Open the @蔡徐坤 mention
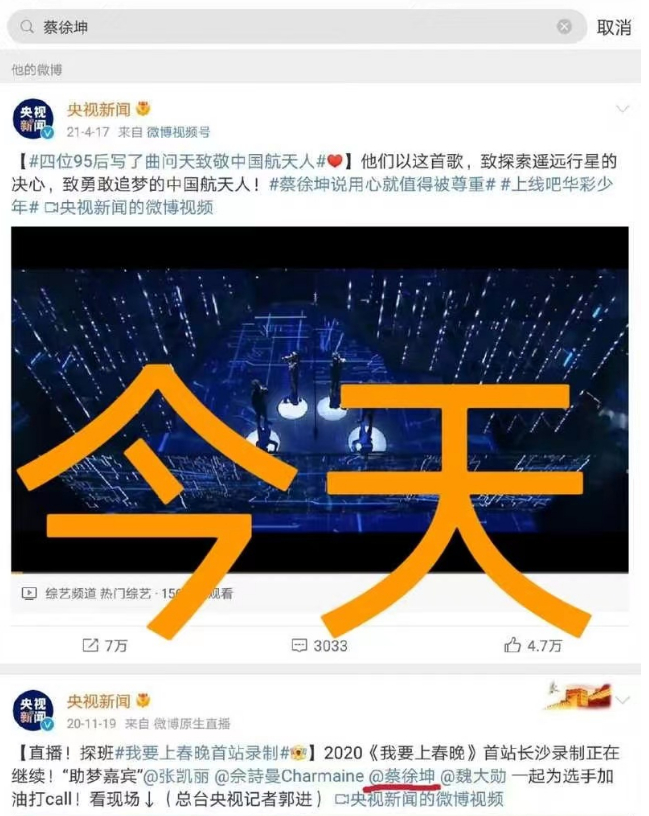 coord(403,776)
